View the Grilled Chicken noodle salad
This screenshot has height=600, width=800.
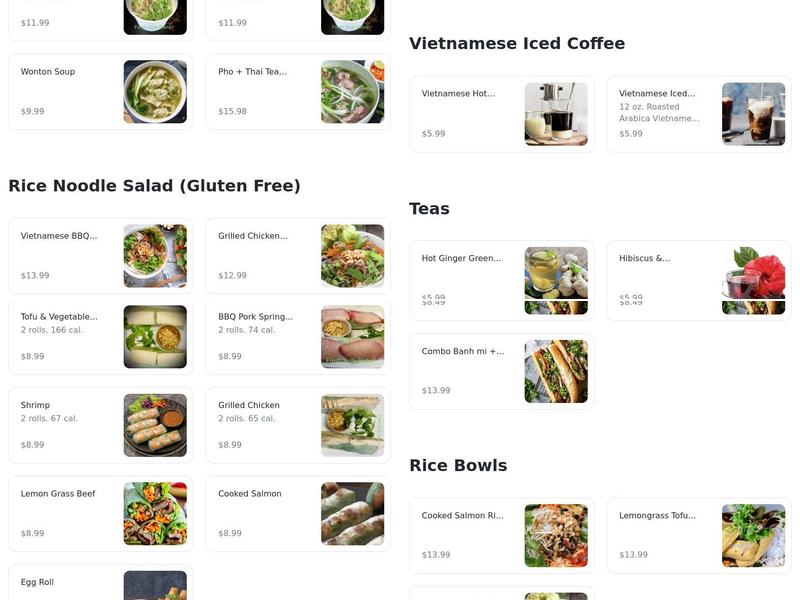(x=298, y=255)
